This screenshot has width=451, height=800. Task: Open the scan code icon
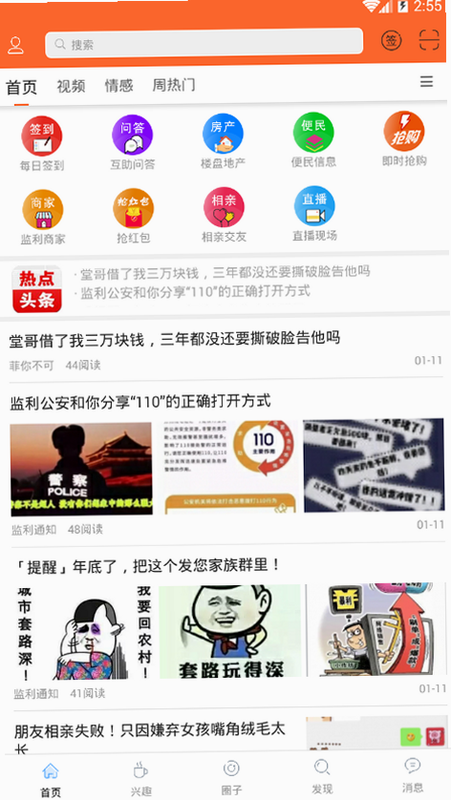[429, 40]
